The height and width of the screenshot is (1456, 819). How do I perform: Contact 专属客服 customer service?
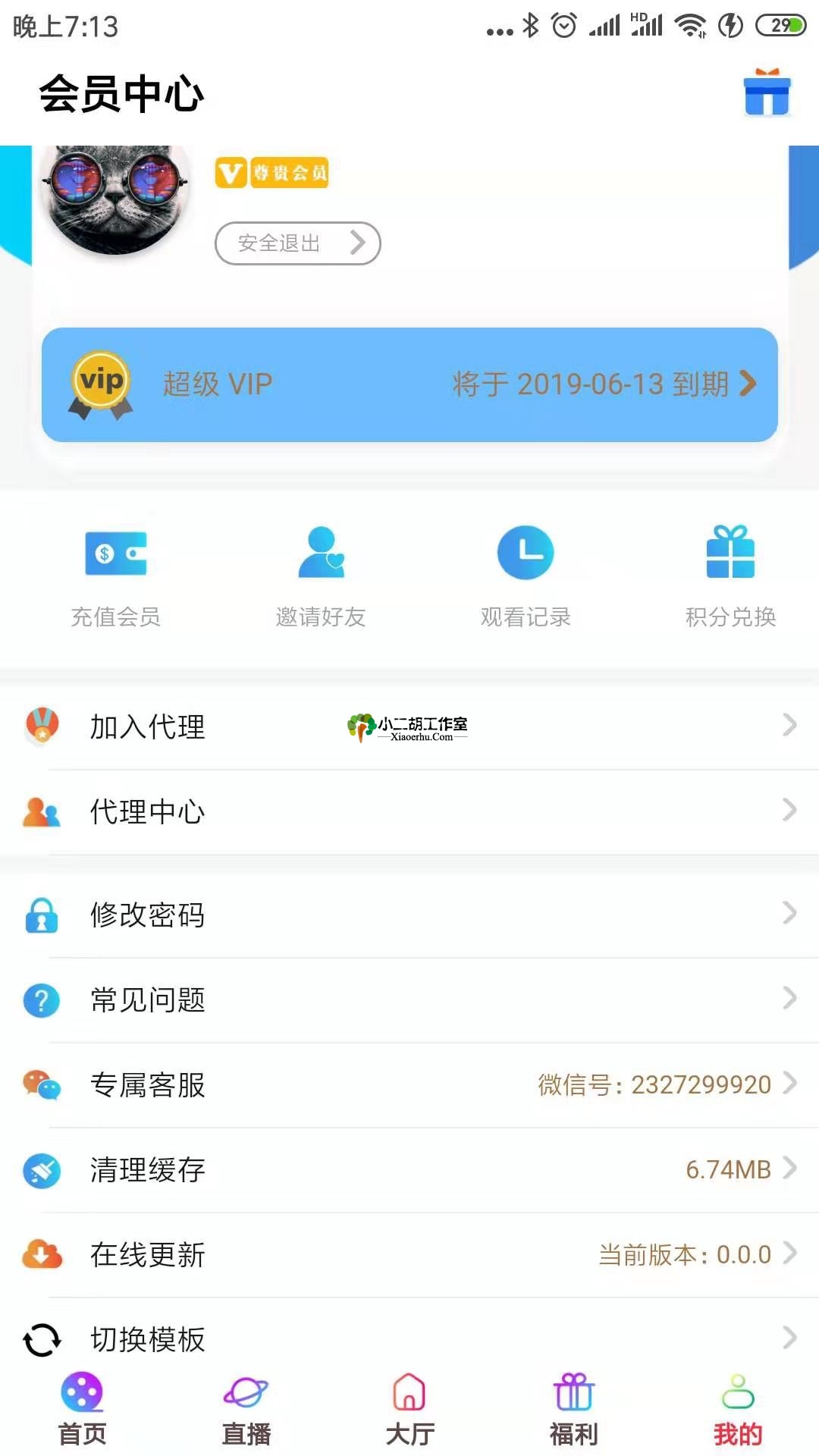coord(409,1084)
